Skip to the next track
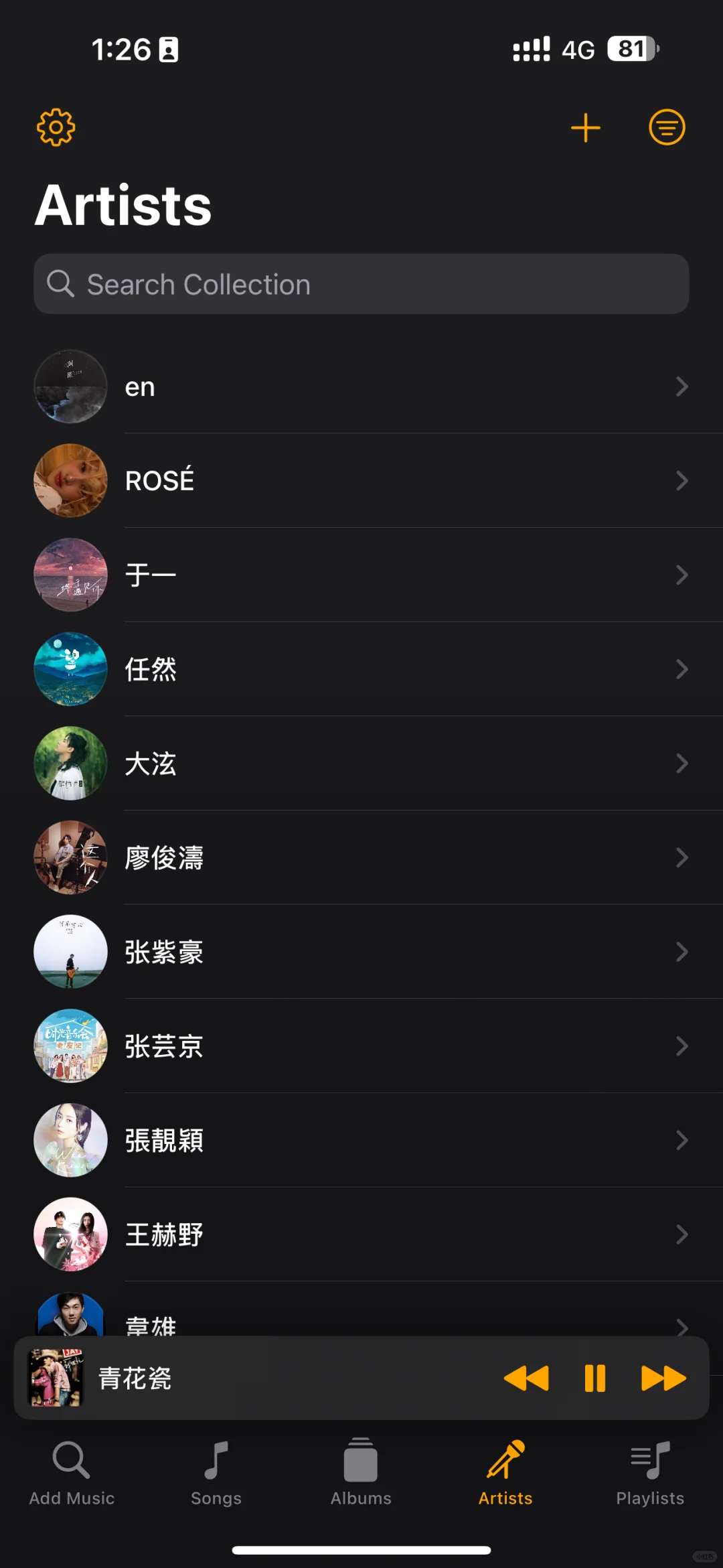This screenshot has width=723, height=1568. tap(663, 1378)
